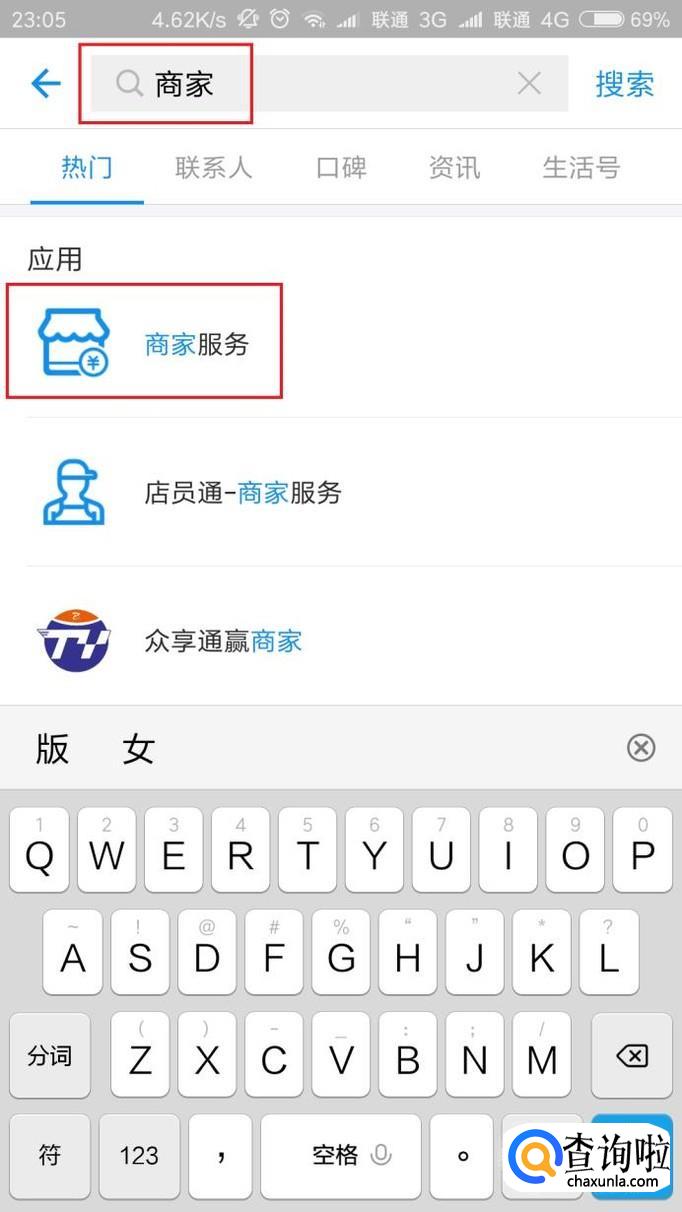Open the 商家服务 app result
Viewport: 682px width, 1212px height.
click(341, 345)
